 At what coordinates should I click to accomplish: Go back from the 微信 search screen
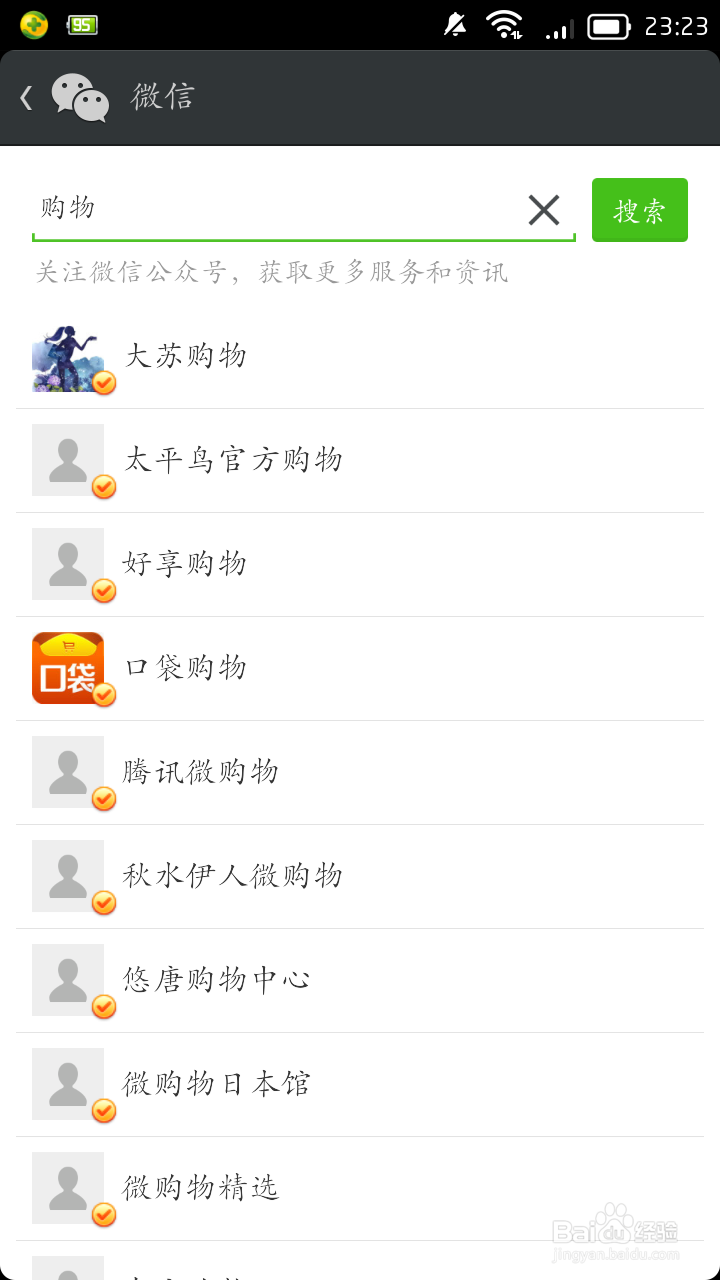pyautogui.click(x=28, y=97)
